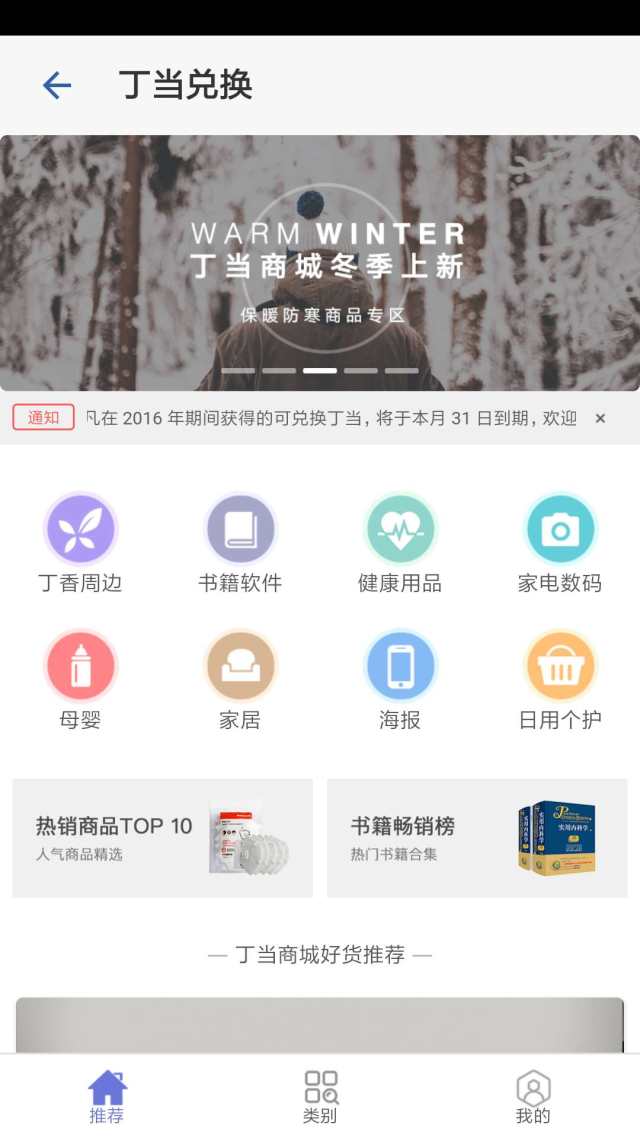
Task: Dismiss the 通知 notice bar
Action: 600,418
